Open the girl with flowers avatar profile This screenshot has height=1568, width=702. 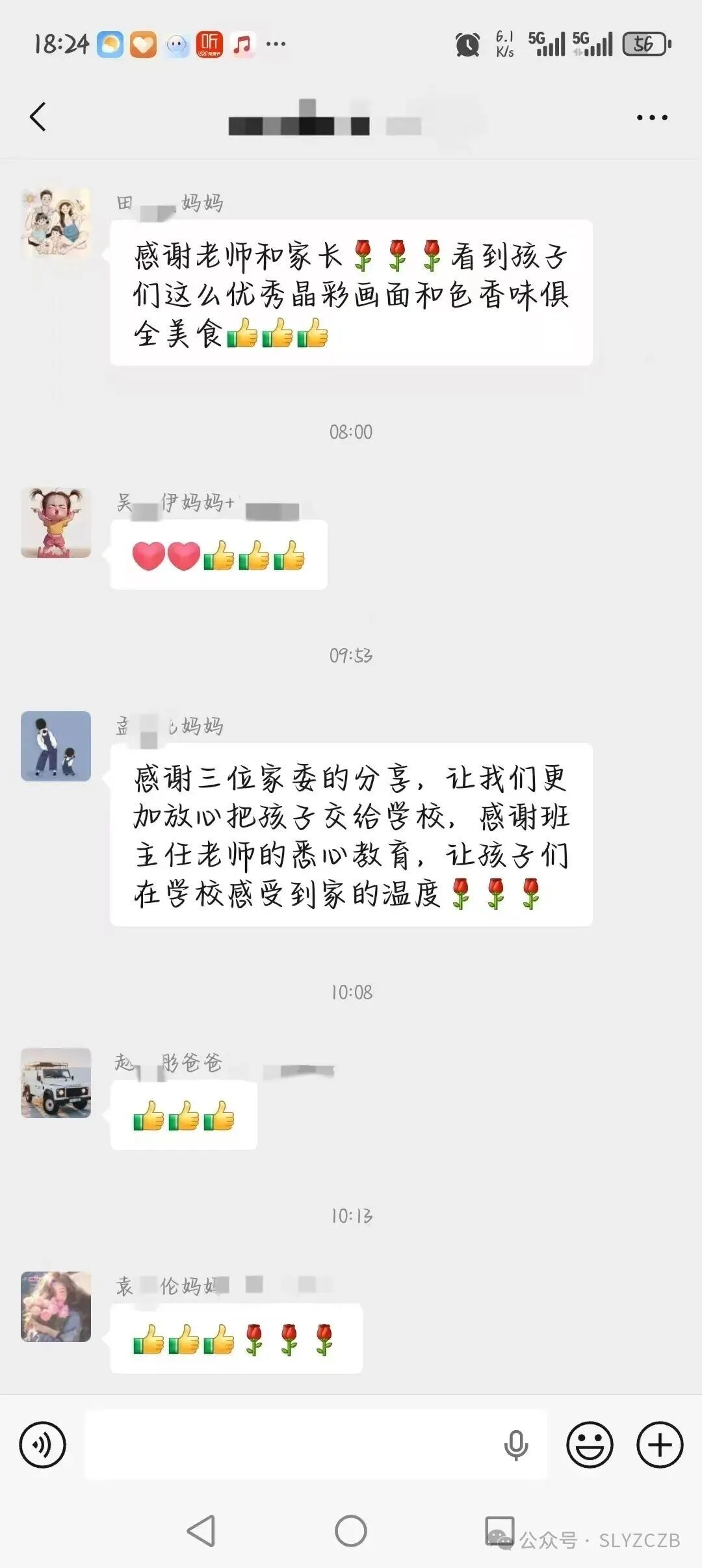(x=56, y=1306)
